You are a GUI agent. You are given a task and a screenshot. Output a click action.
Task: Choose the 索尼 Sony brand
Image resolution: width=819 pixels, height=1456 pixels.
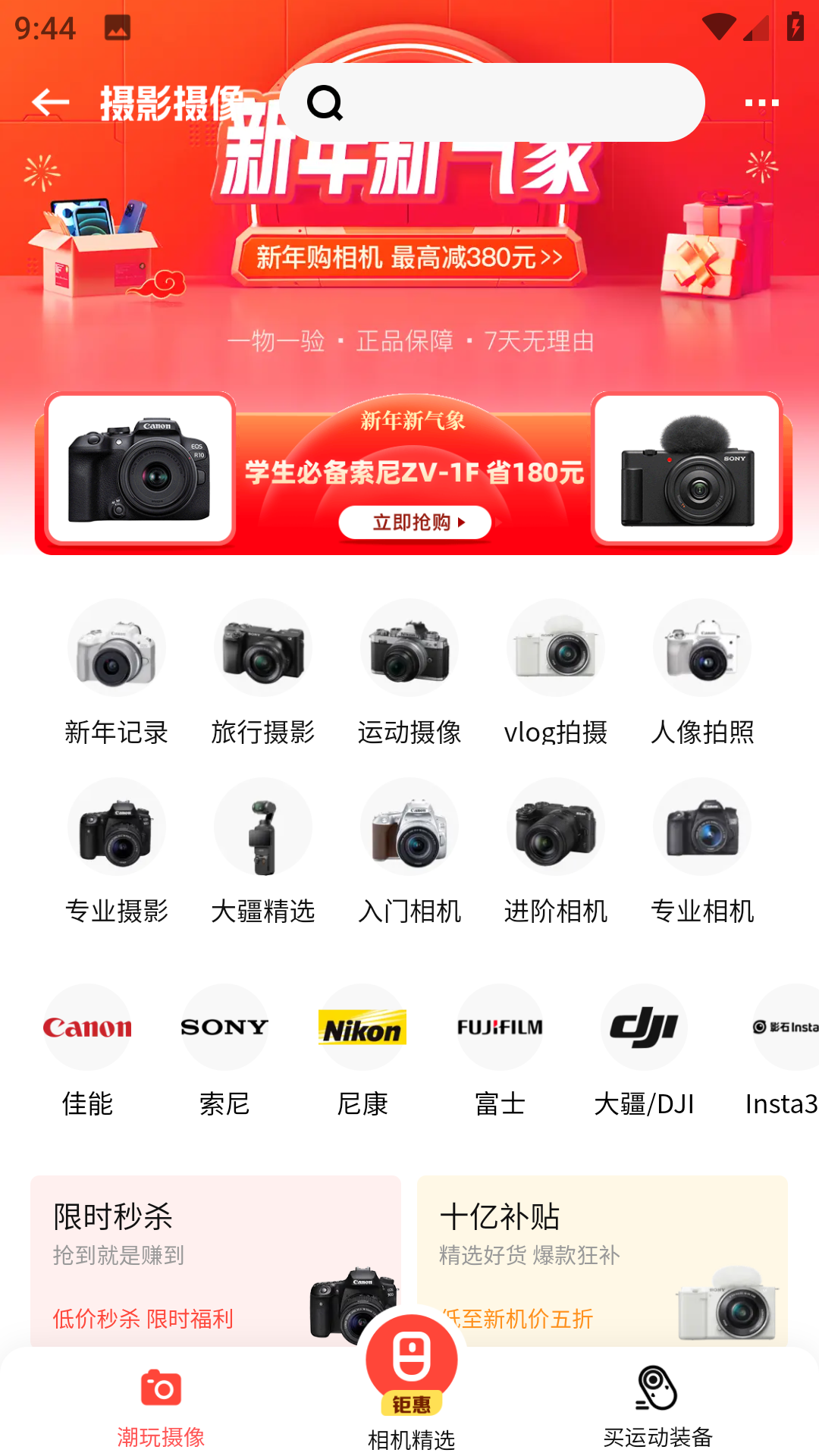click(x=224, y=1050)
